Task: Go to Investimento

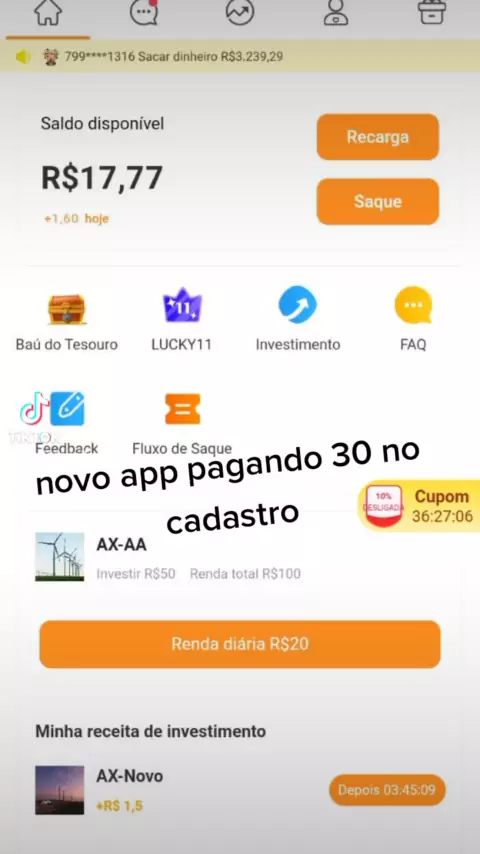Action: (x=297, y=320)
